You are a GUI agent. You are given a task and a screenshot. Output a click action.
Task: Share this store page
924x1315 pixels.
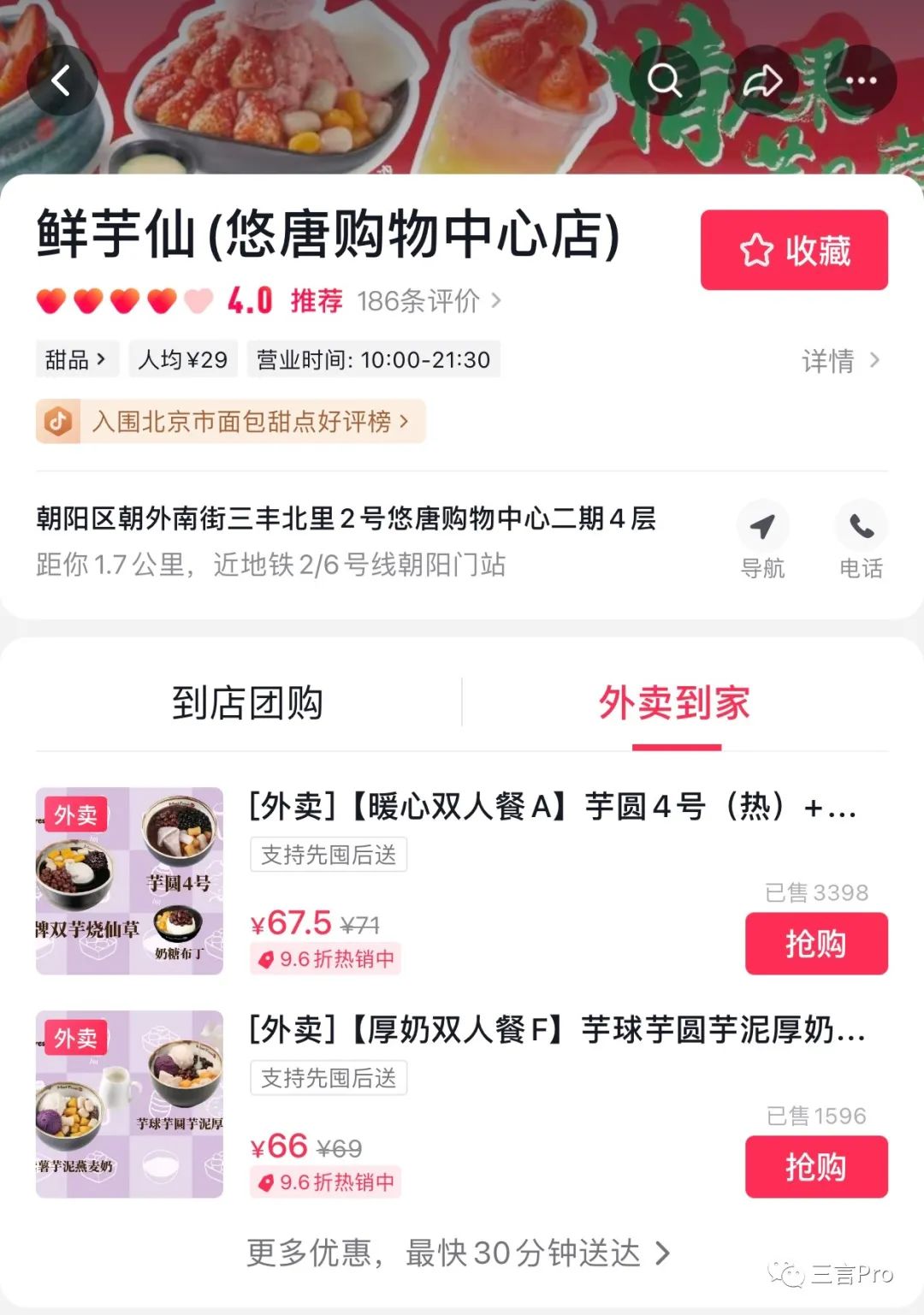(x=762, y=81)
